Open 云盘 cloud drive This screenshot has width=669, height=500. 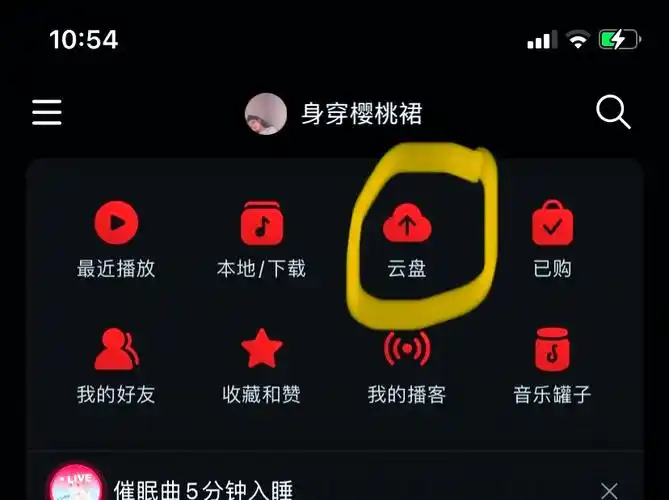[407, 238]
